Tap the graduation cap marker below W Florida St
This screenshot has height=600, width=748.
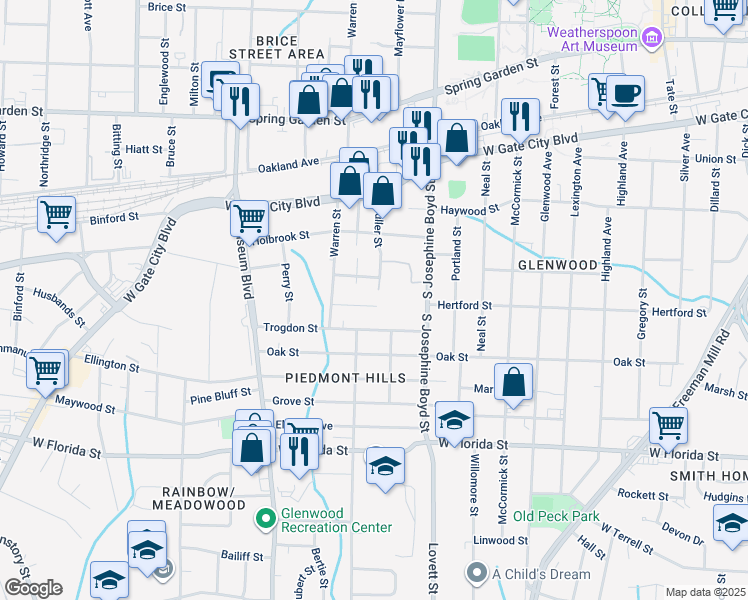click(x=385, y=465)
